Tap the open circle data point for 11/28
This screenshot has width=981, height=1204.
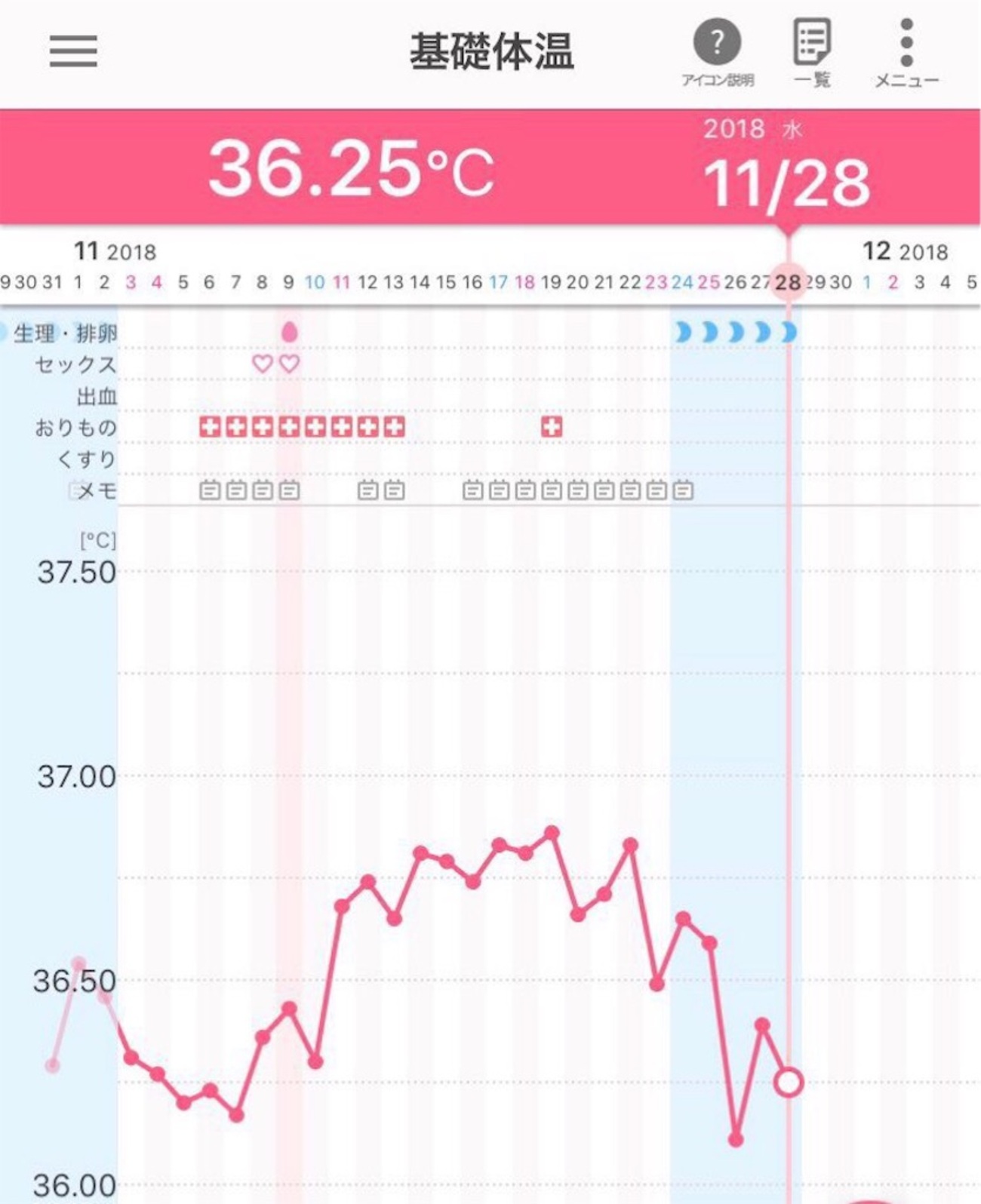pos(789,1082)
